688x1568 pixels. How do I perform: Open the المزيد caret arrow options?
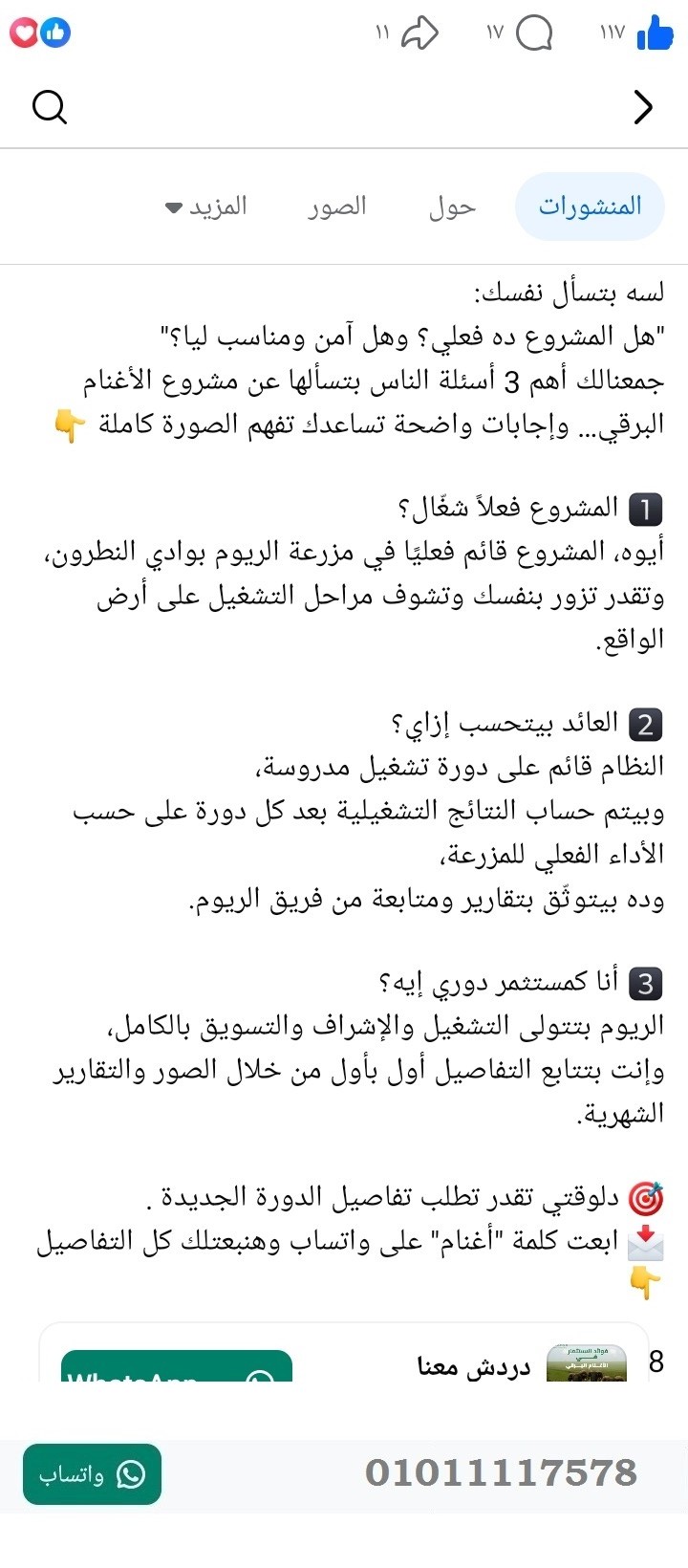coord(173,207)
